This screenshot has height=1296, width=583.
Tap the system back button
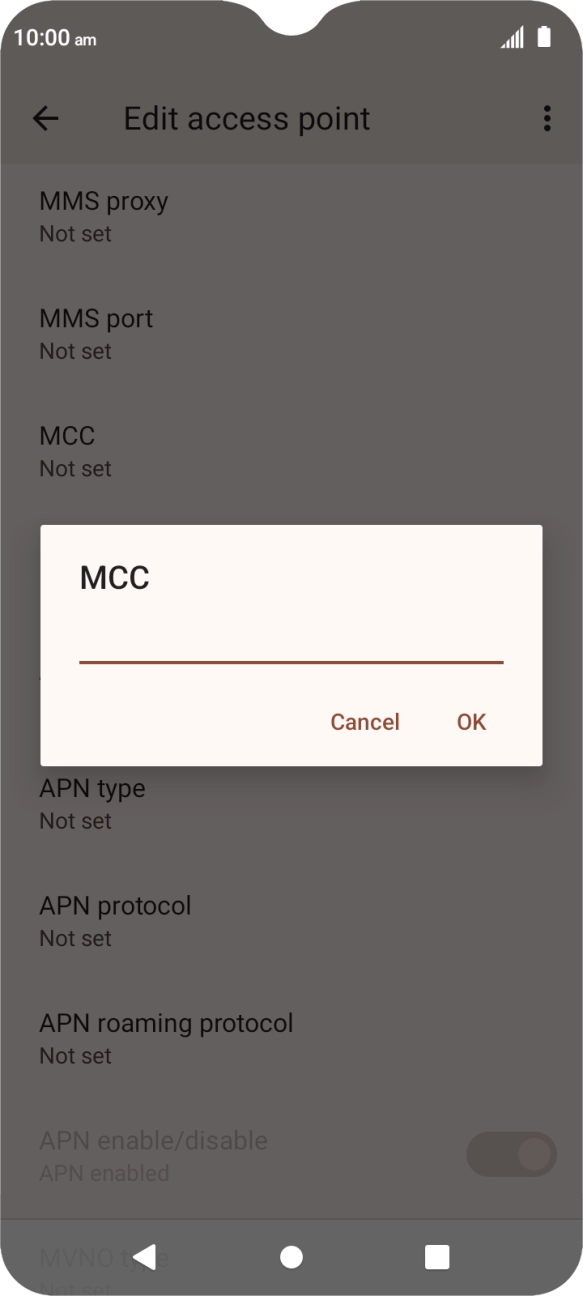145,1257
